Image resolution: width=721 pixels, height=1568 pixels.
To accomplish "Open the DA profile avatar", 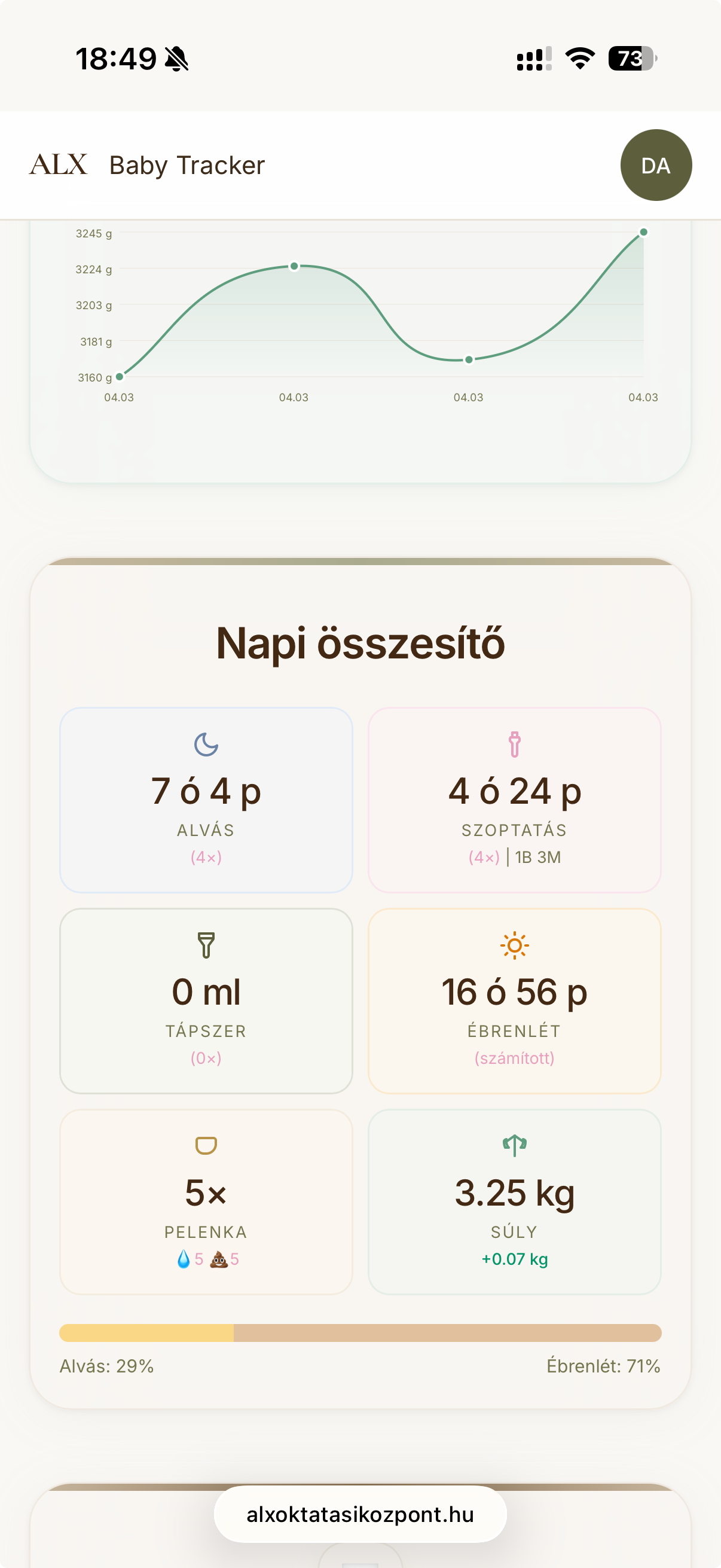I will (x=656, y=164).
